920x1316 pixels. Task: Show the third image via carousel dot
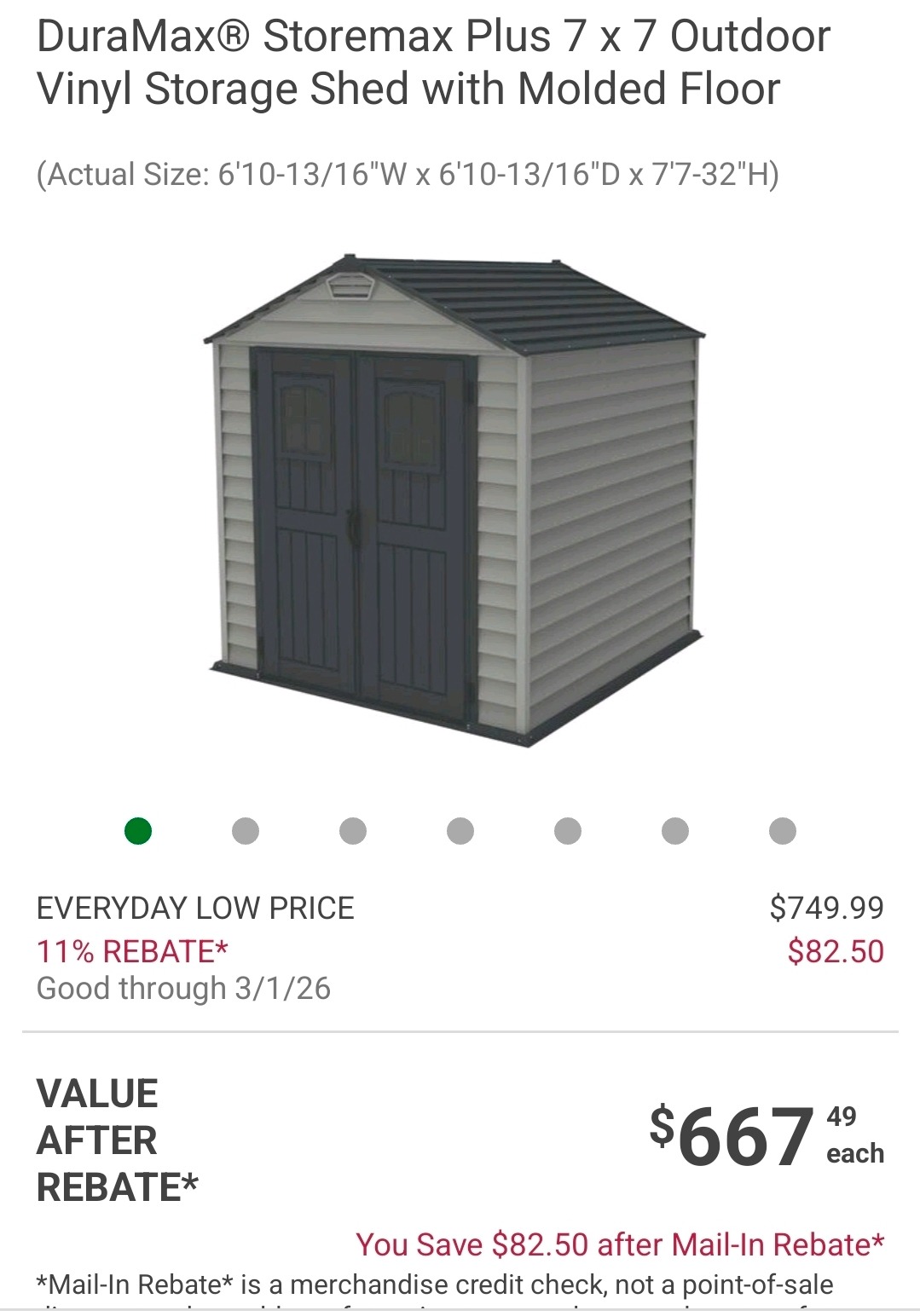pos(353,830)
